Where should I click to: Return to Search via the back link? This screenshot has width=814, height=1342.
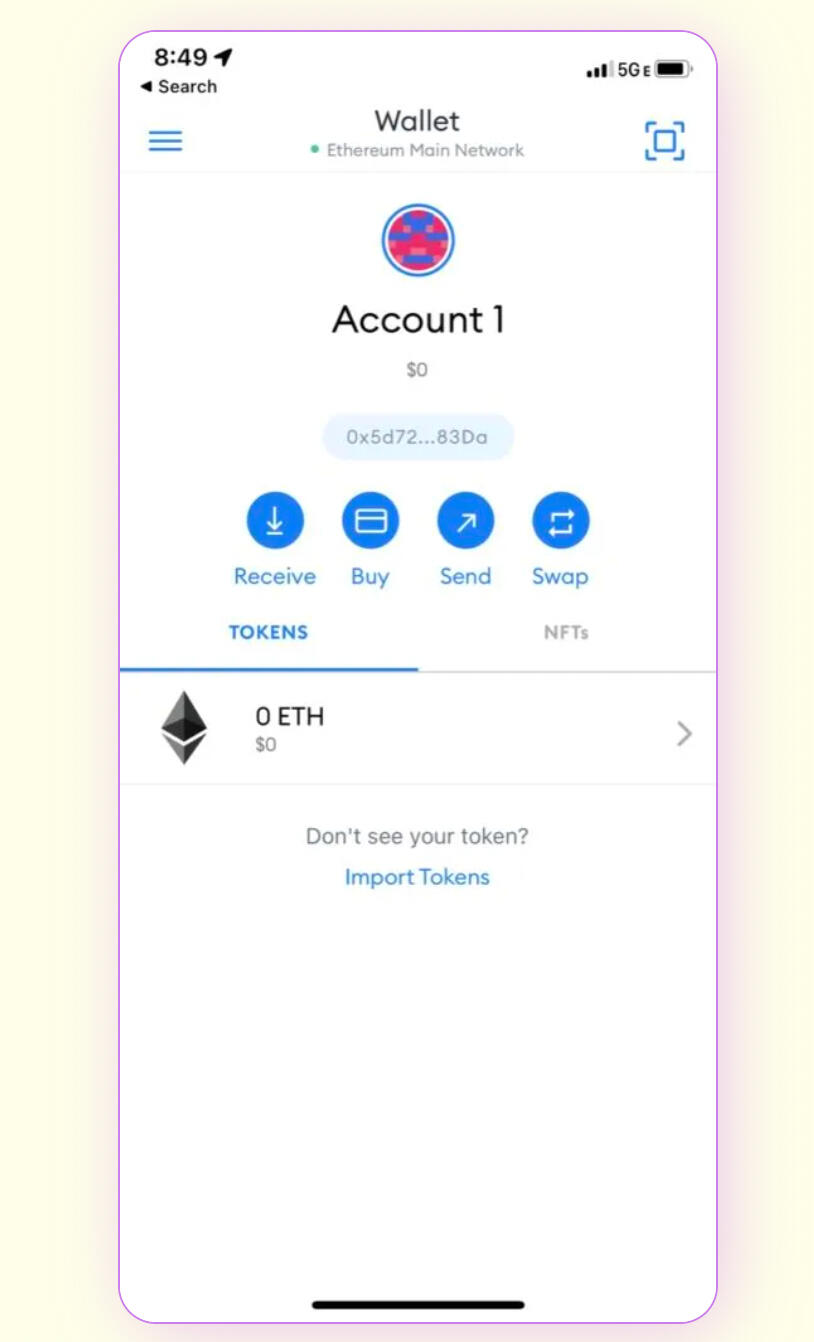click(179, 87)
